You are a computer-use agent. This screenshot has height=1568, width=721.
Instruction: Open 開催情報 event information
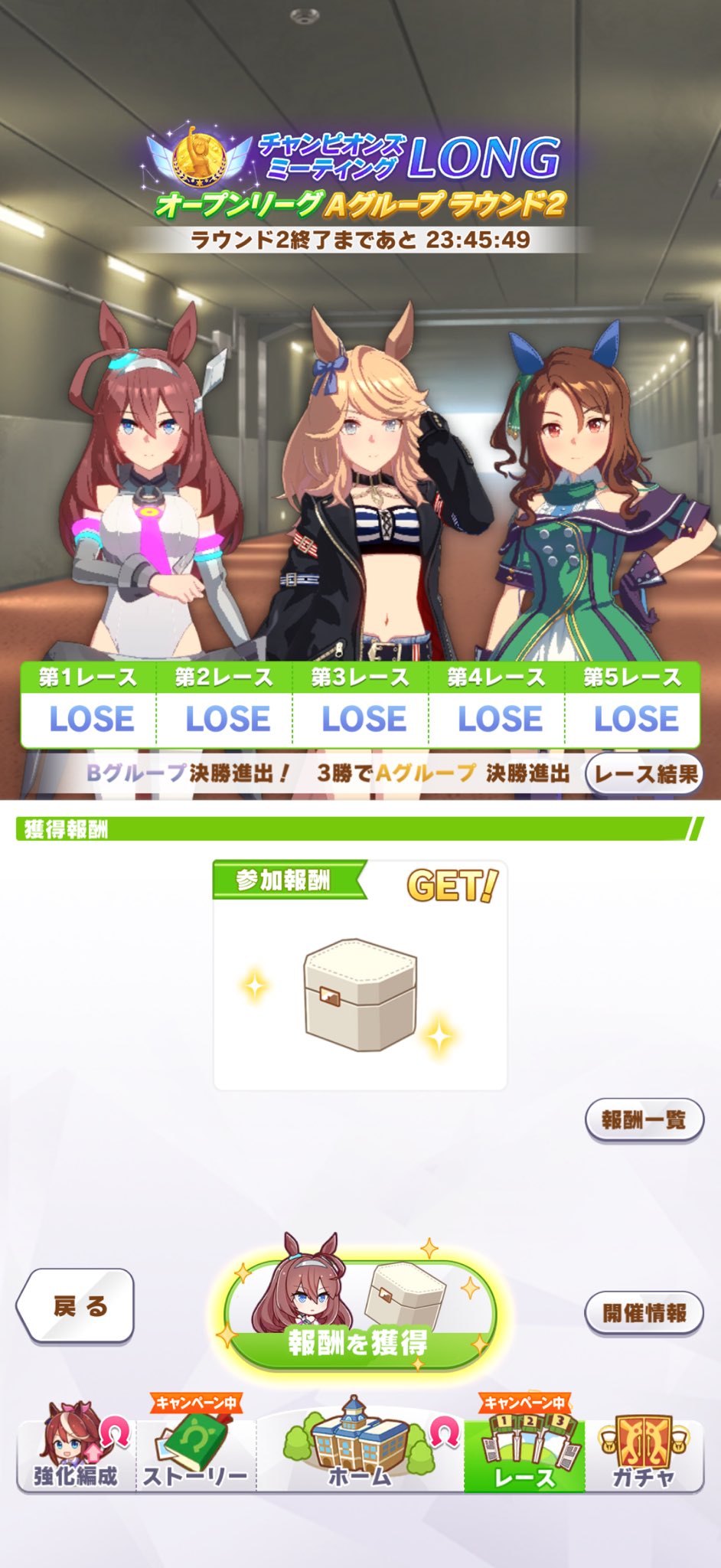644,1312
